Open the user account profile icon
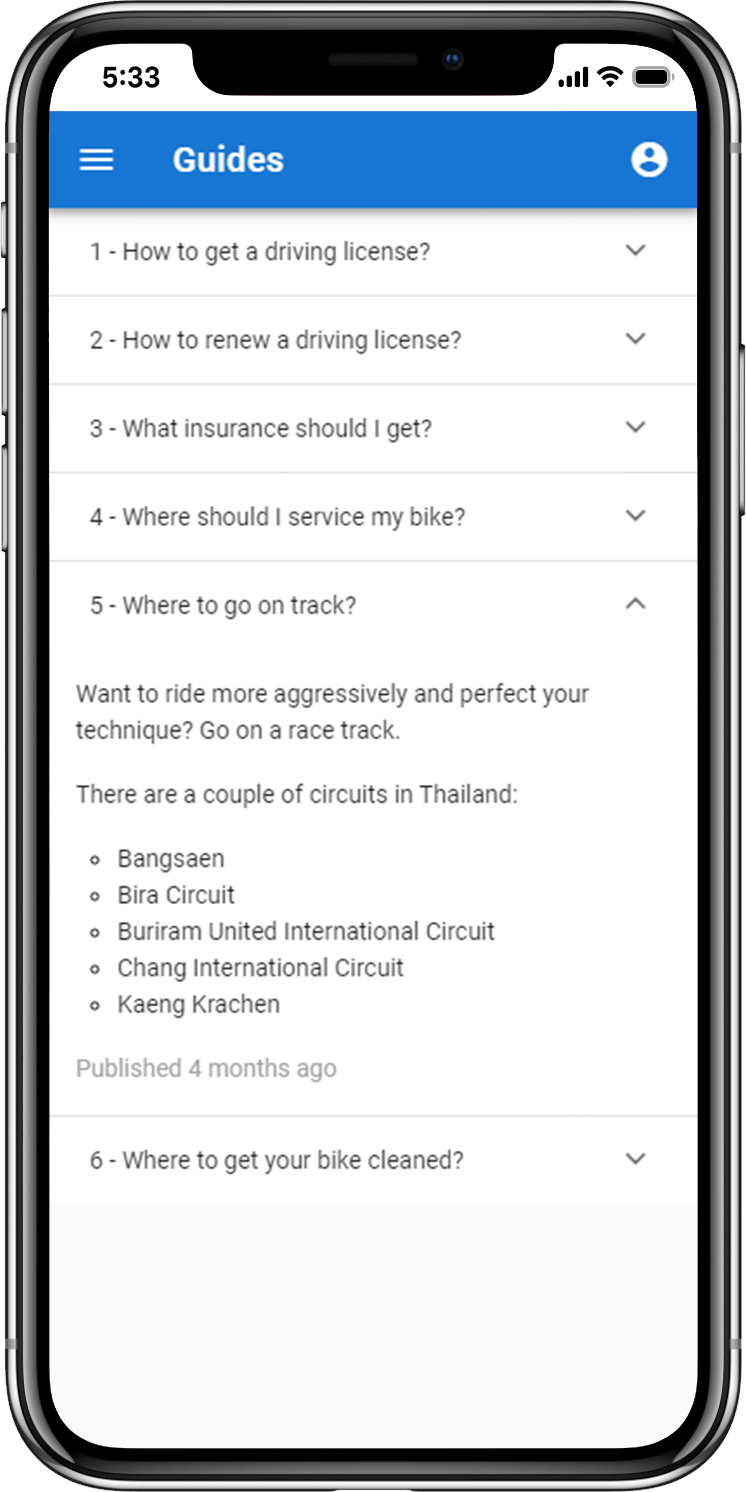 (x=649, y=160)
